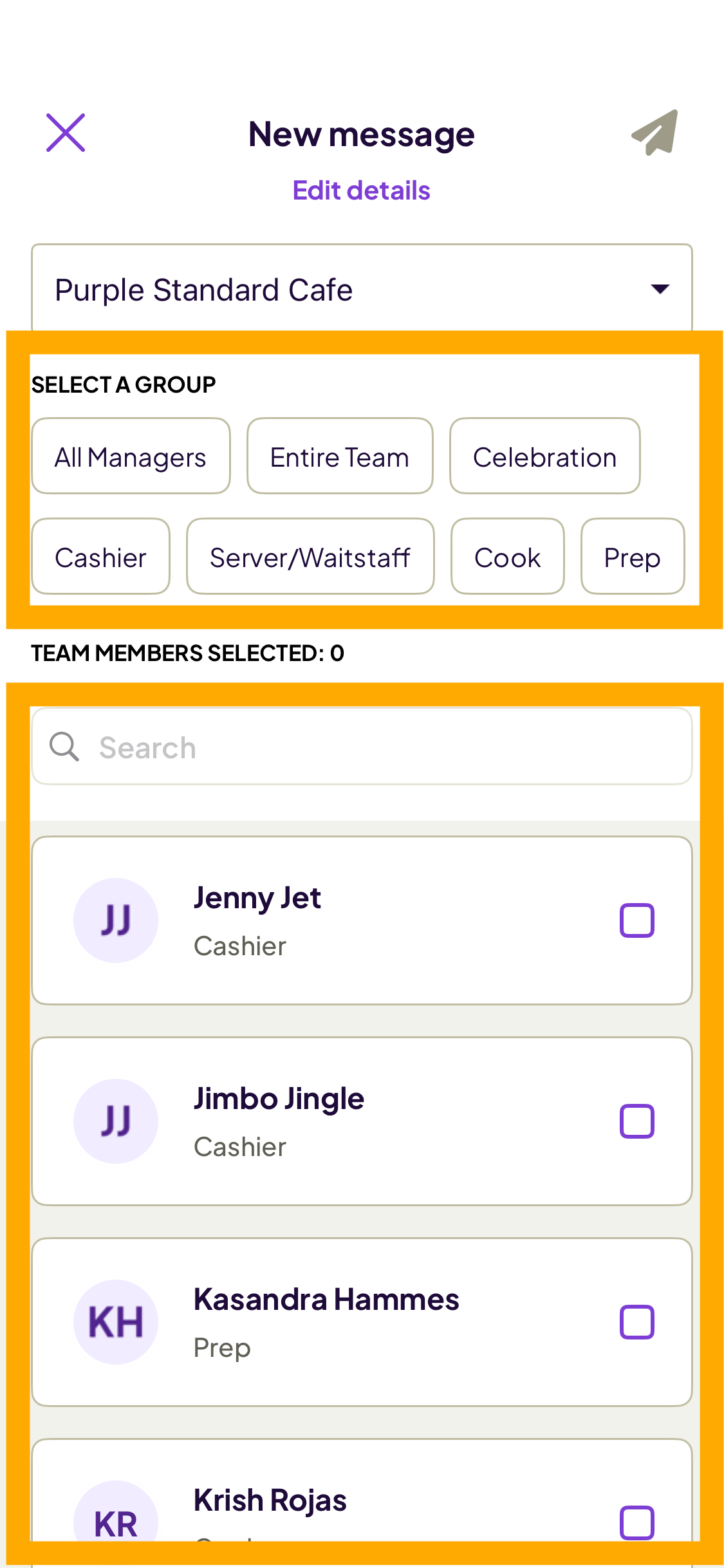
Task: Tick Jimbo Jingle's checkbox
Action: pyautogui.click(x=636, y=1121)
